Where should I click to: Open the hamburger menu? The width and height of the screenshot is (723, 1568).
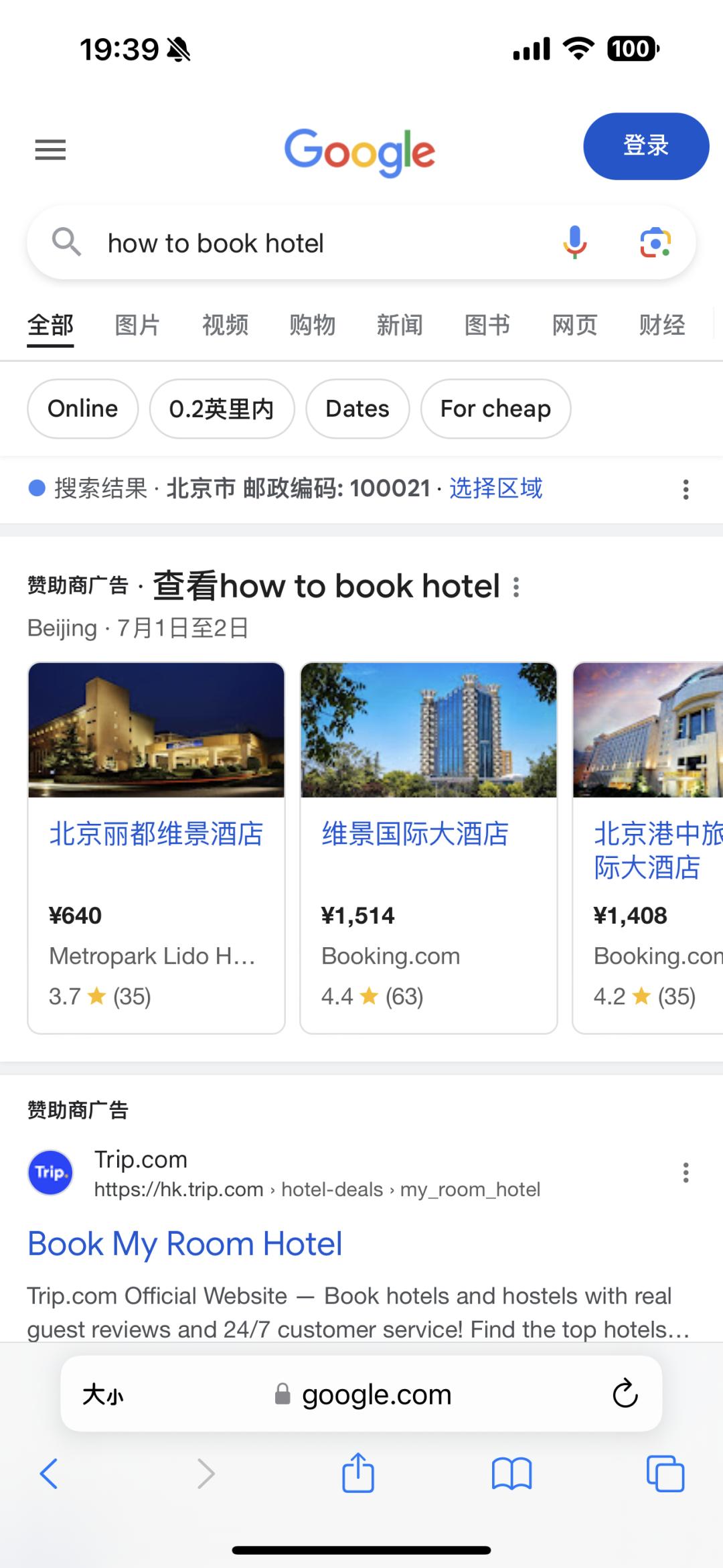(x=50, y=149)
